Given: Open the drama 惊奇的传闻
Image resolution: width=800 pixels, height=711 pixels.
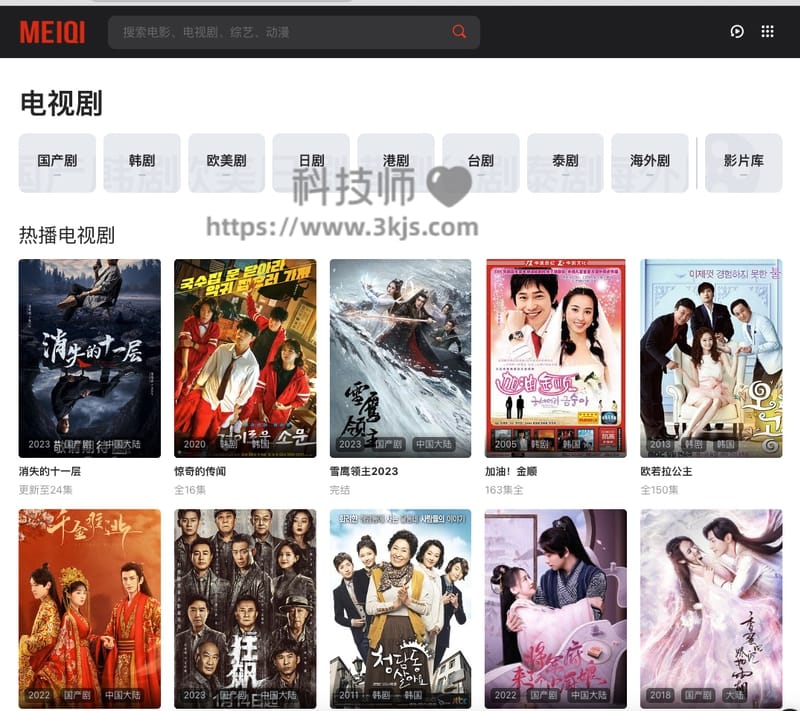Looking at the screenshot, I should [245, 357].
